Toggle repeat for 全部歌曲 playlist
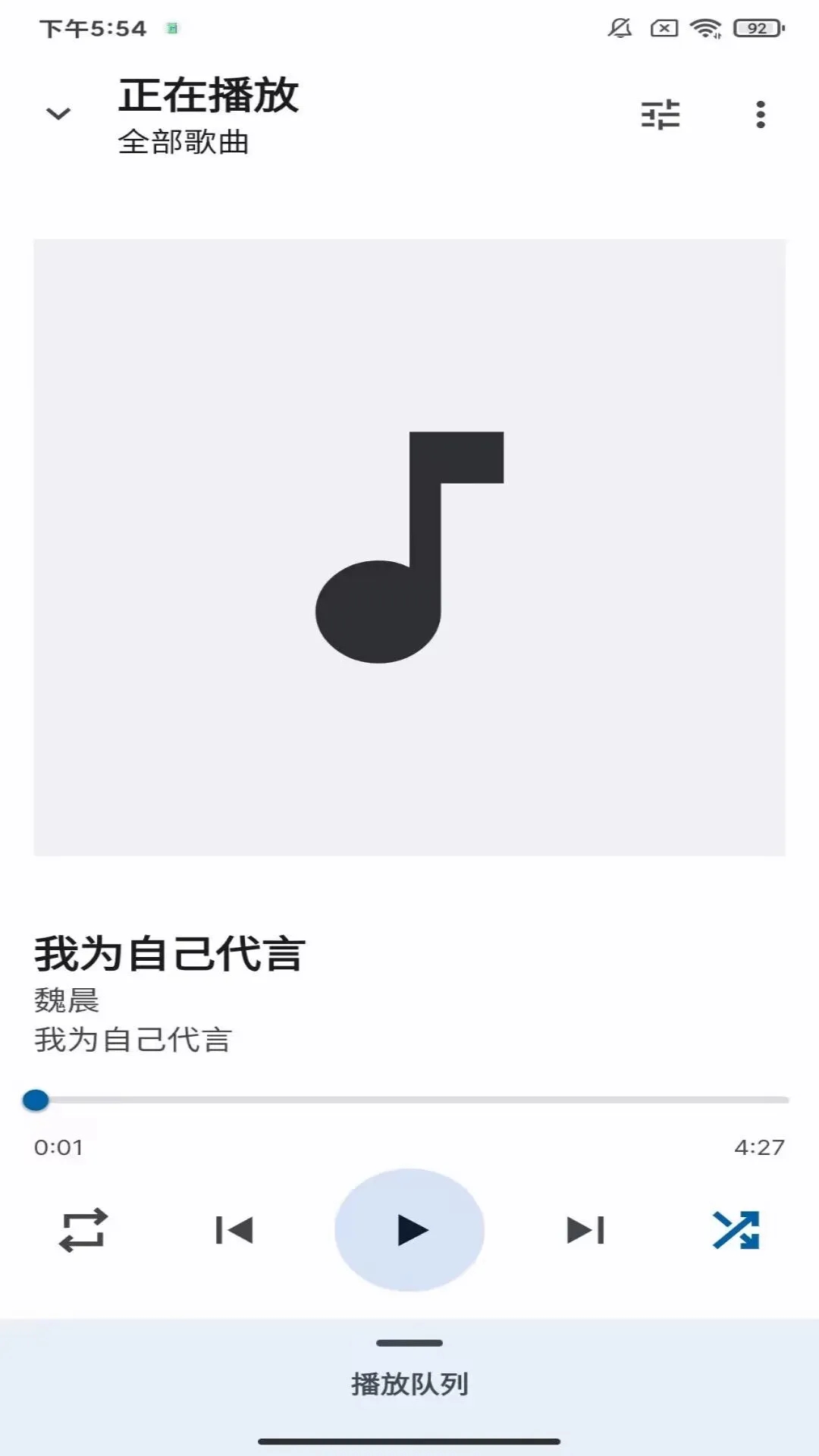 [83, 1227]
